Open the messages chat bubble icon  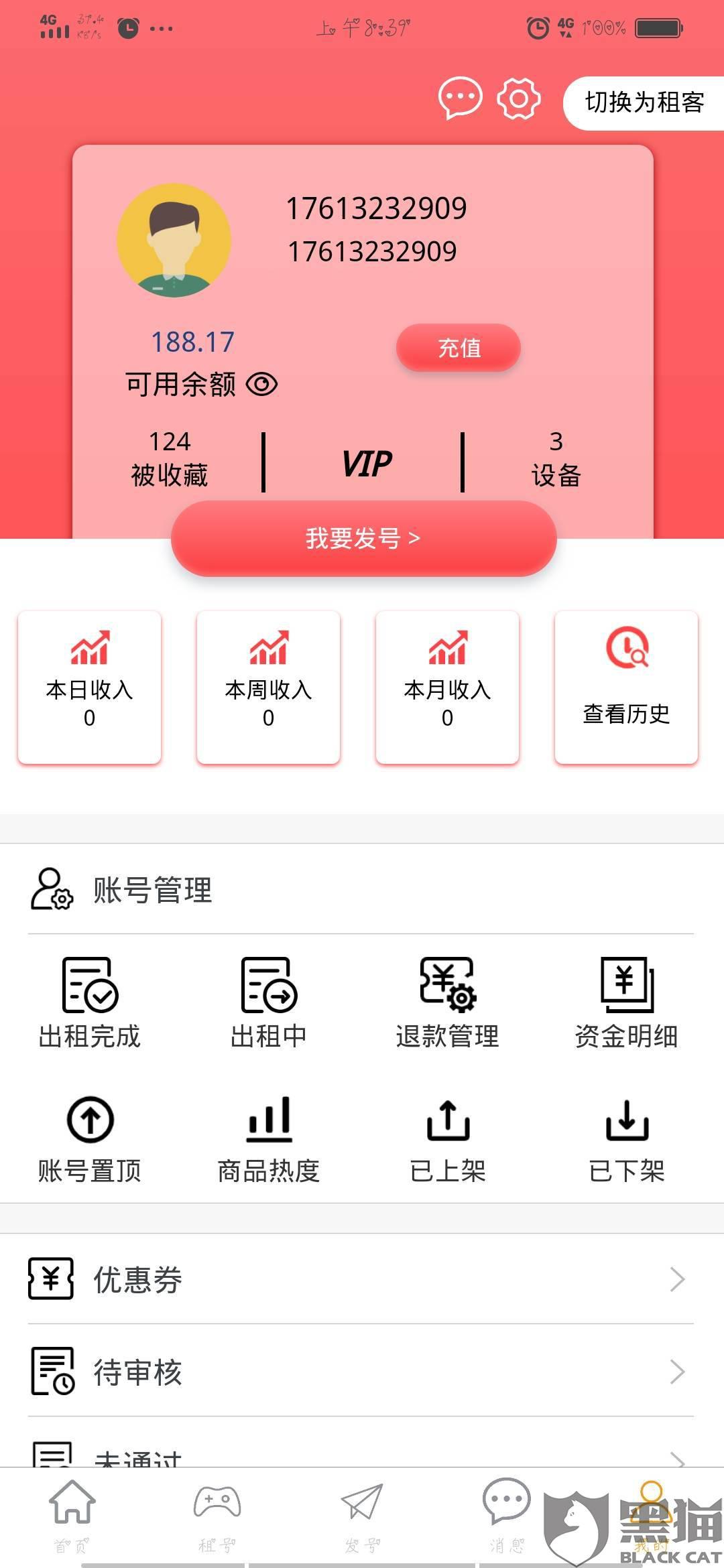461,99
